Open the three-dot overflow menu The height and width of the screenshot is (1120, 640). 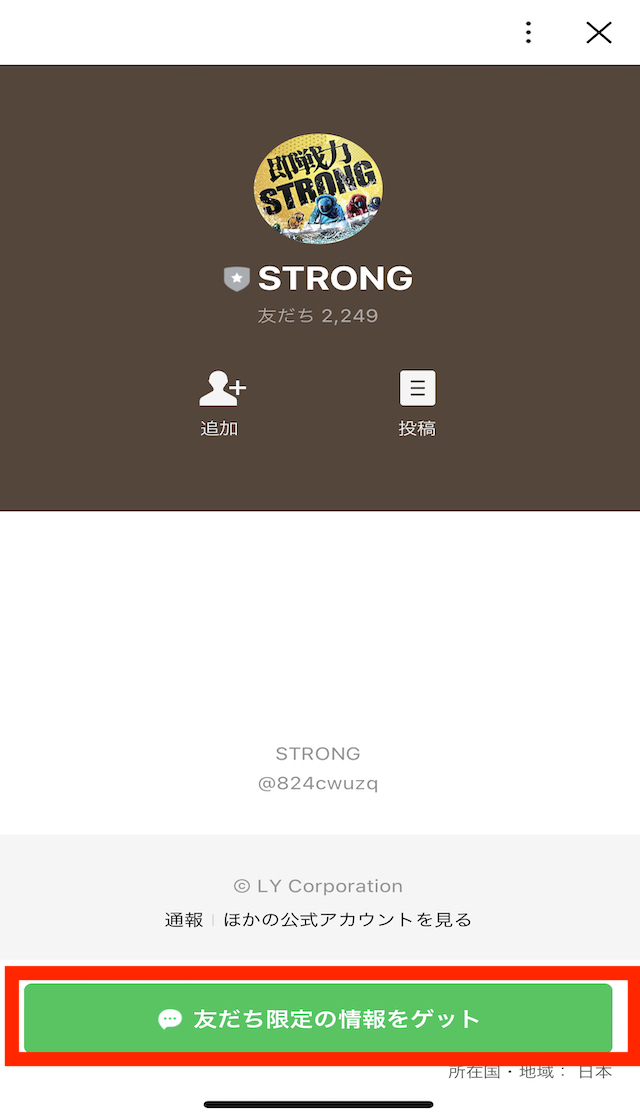(528, 33)
